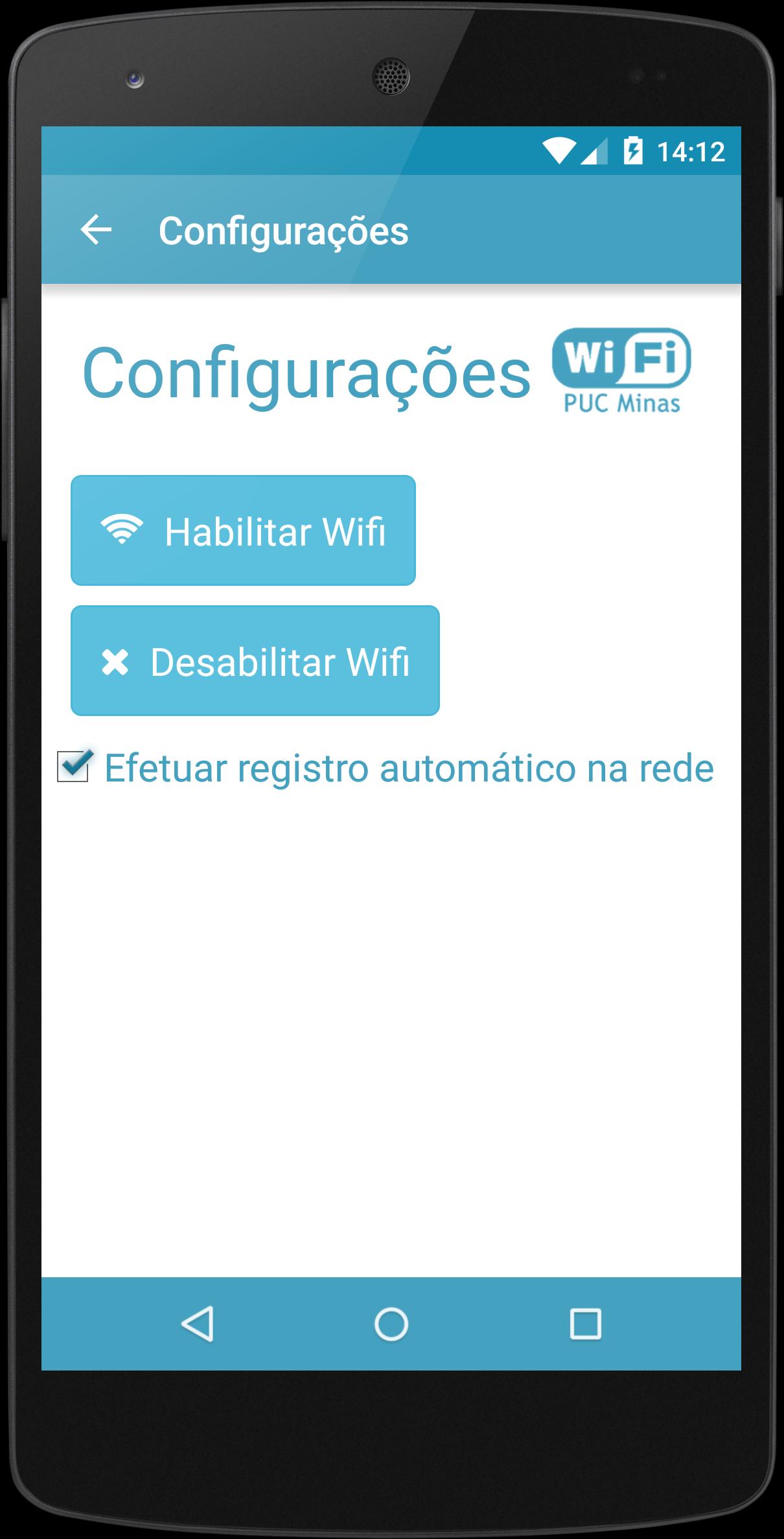Uncheck Efetuar registro automático na rede
This screenshot has width=784, height=1539.
tap(73, 767)
